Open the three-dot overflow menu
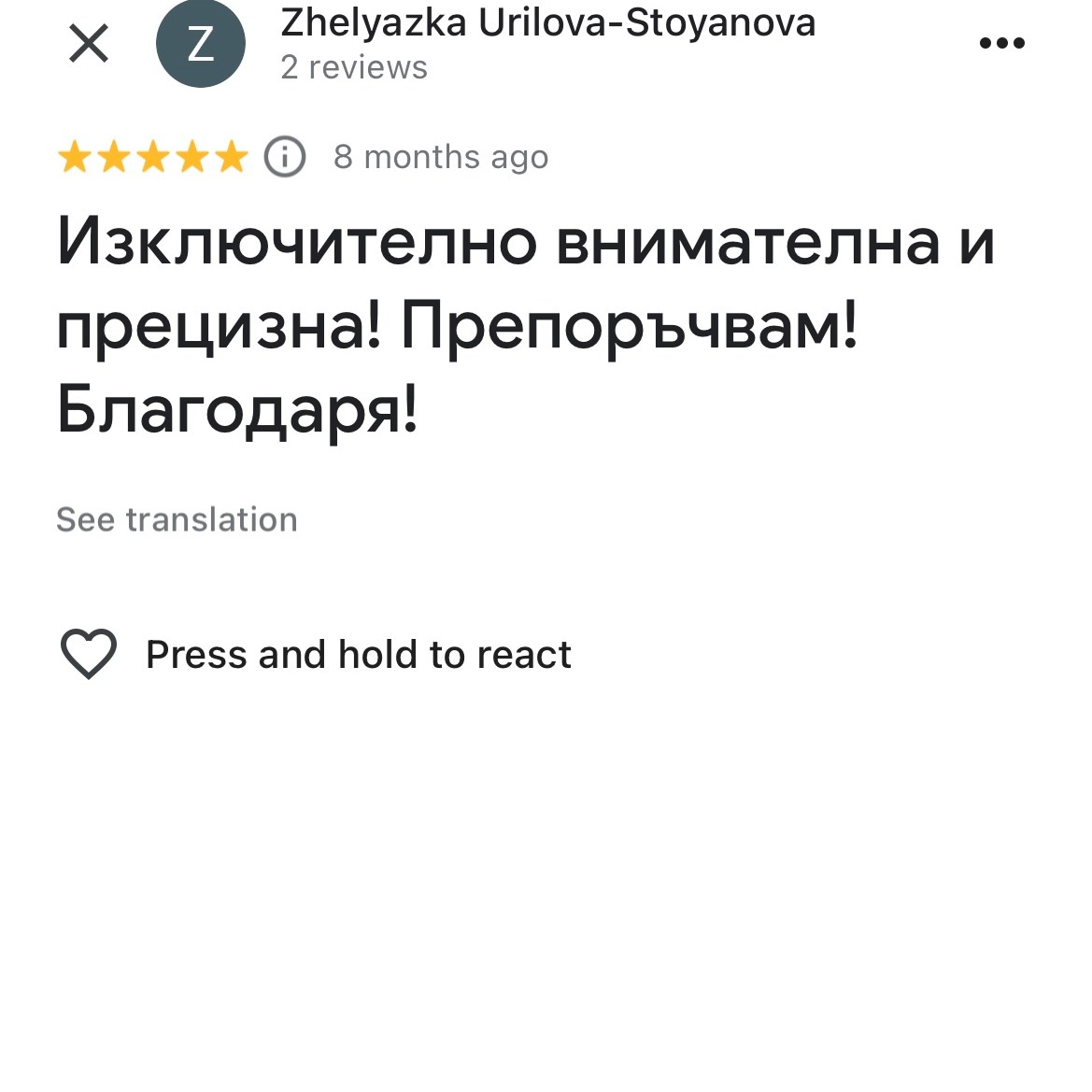This screenshot has height=1092, width=1092. (x=1001, y=43)
